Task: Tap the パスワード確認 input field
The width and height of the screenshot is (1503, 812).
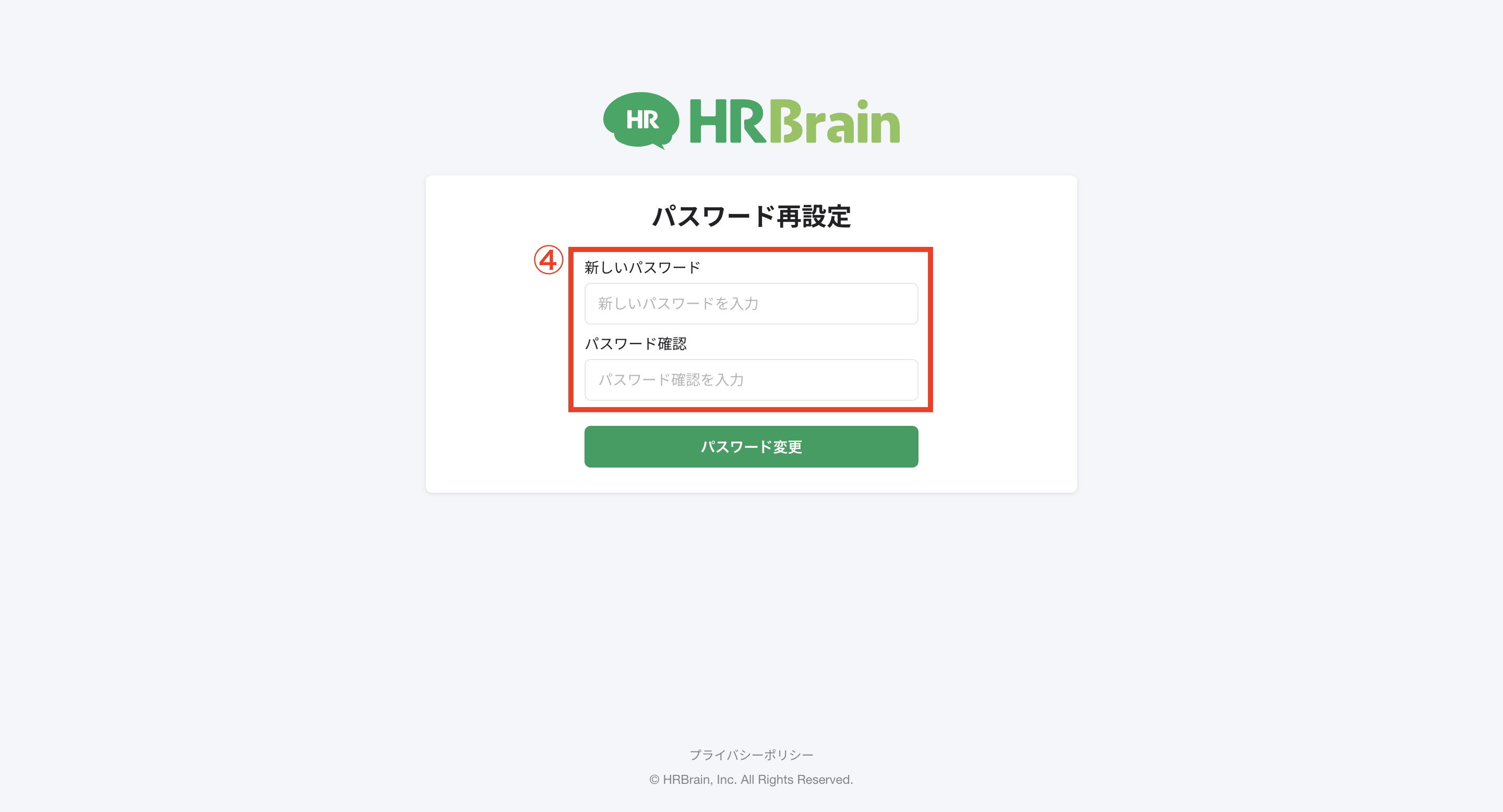Action: pyautogui.click(x=751, y=380)
